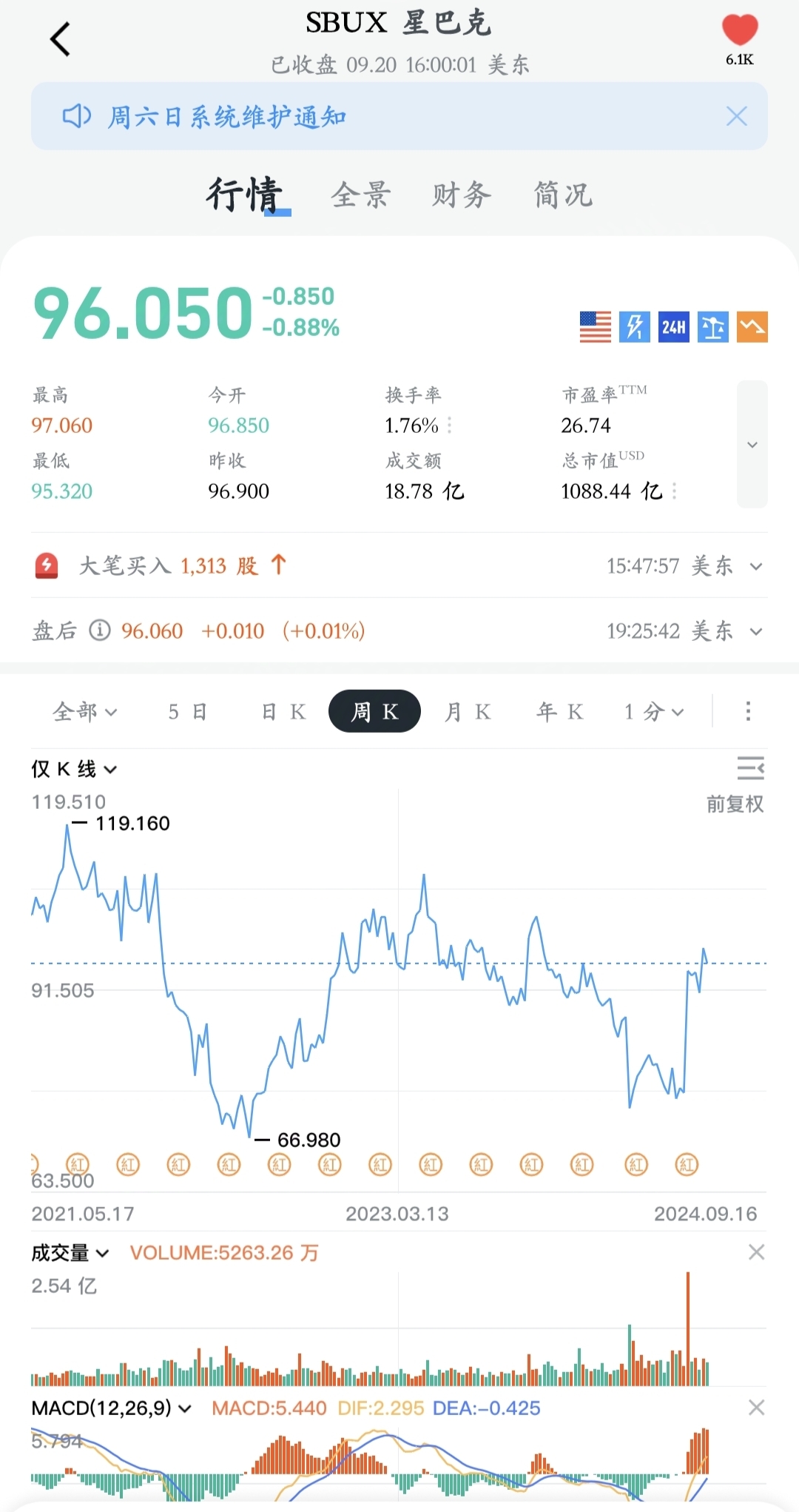Viewport: 799px width, 1512px height.
Task: Expand the quote details chevron panel
Action: (x=752, y=445)
